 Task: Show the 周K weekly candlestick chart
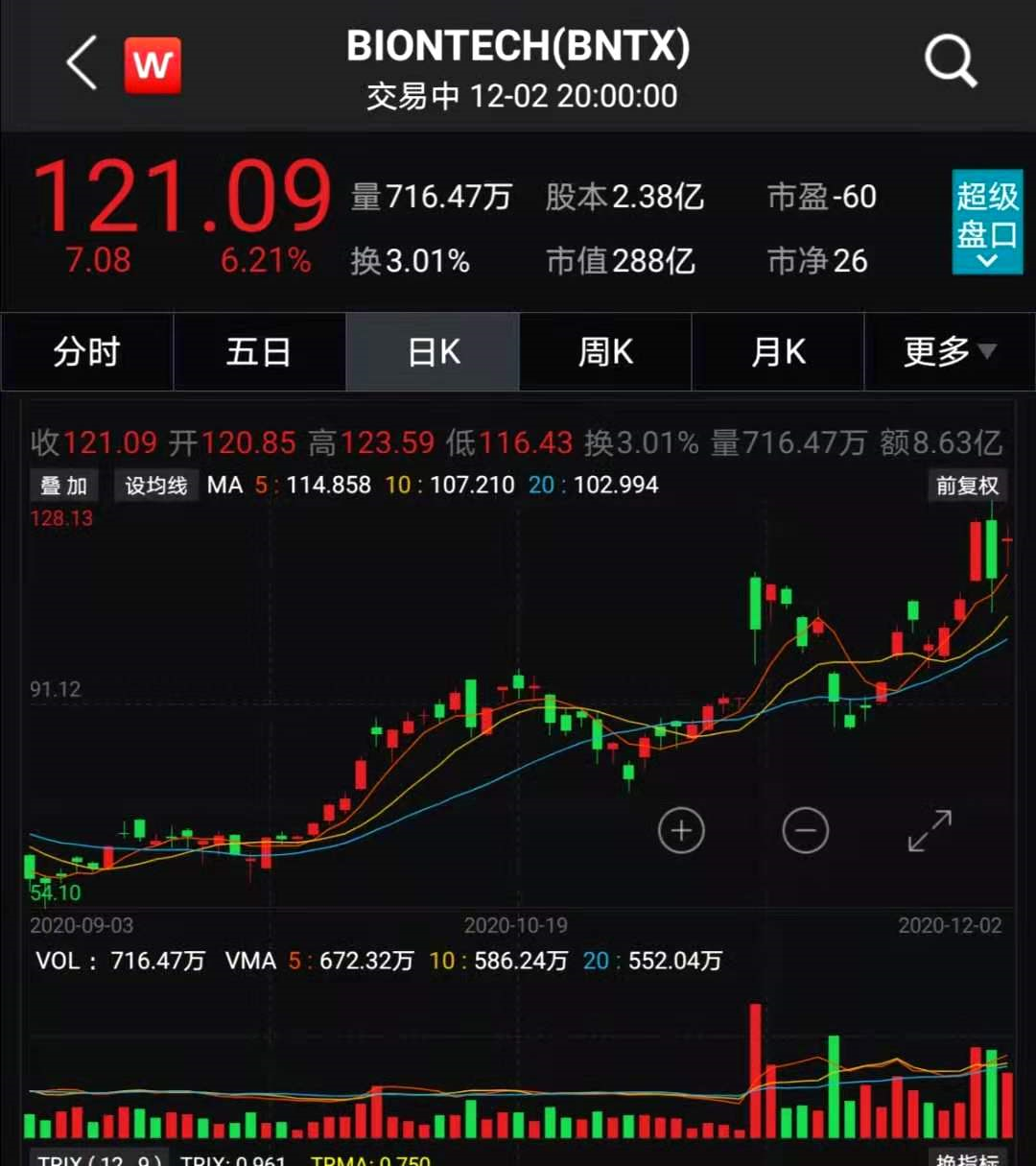(x=605, y=352)
